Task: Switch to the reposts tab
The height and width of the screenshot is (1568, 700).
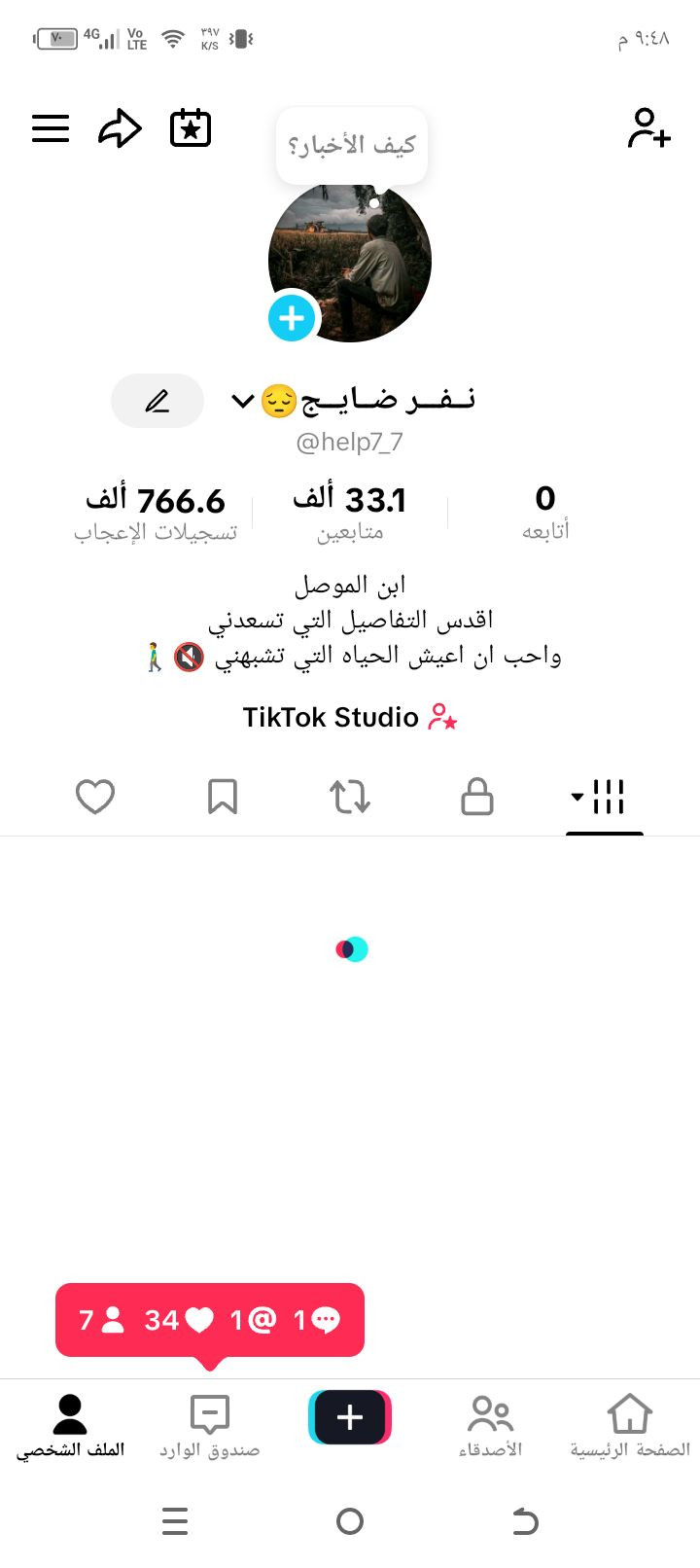Action: point(350,798)
